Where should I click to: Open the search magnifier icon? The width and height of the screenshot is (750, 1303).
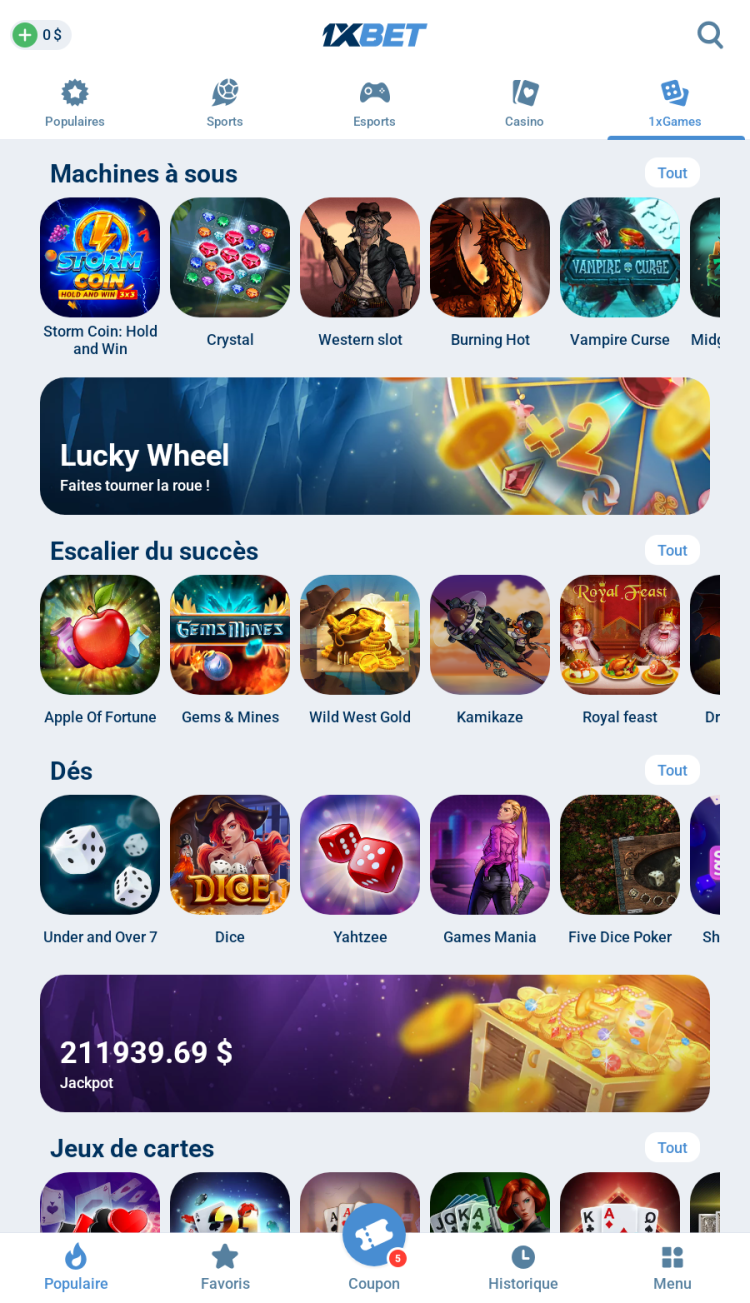[x=710, y=35]
